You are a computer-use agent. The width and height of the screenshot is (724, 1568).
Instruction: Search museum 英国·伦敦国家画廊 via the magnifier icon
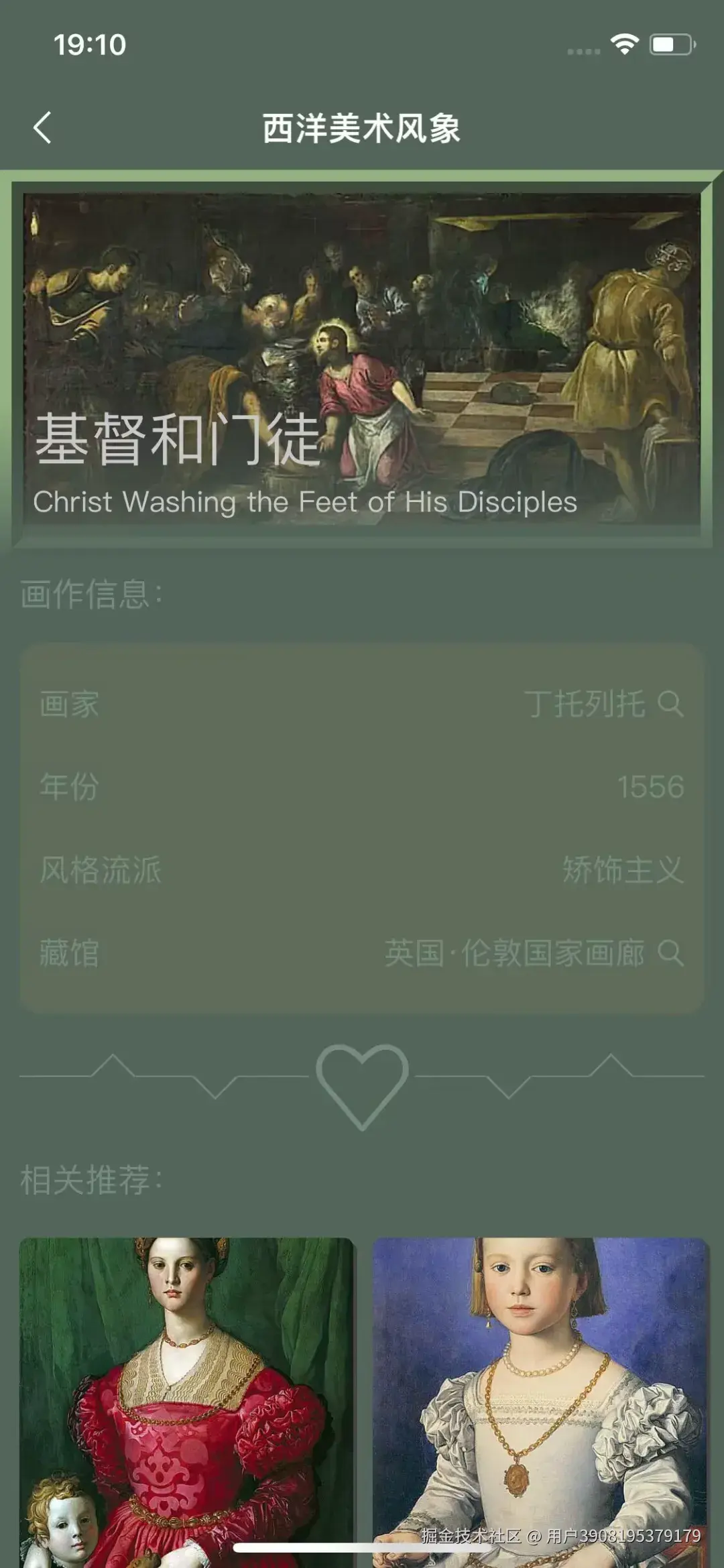(670, 953)
